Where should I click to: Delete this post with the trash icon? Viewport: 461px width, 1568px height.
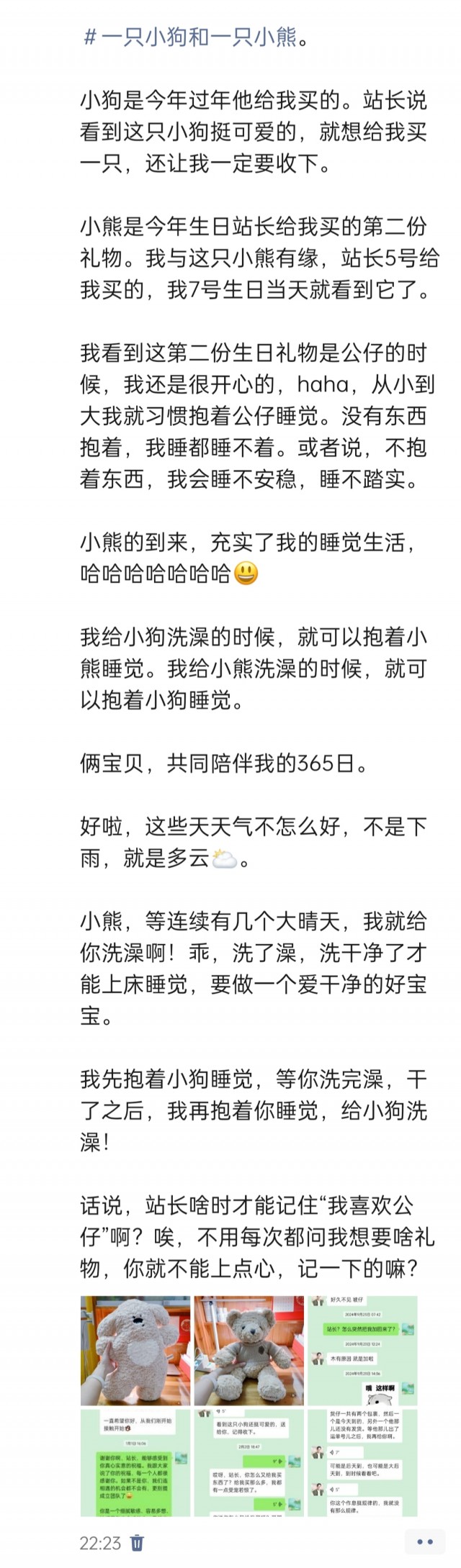138,1543
